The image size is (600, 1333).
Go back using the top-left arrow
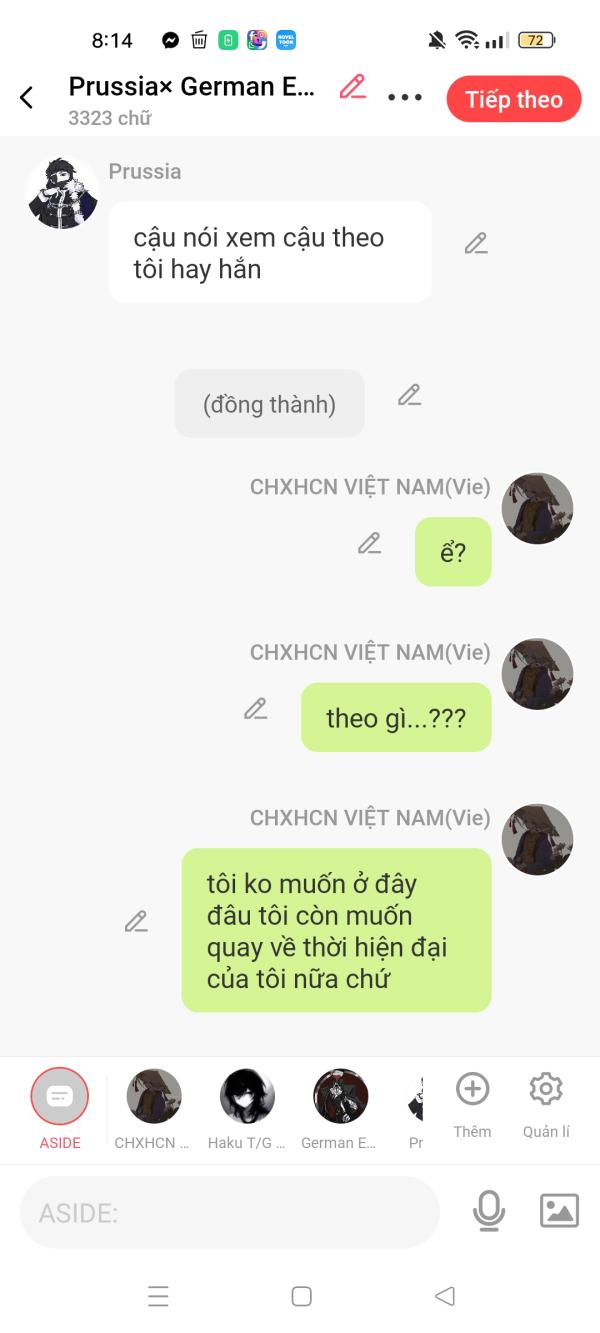[27, 97]
